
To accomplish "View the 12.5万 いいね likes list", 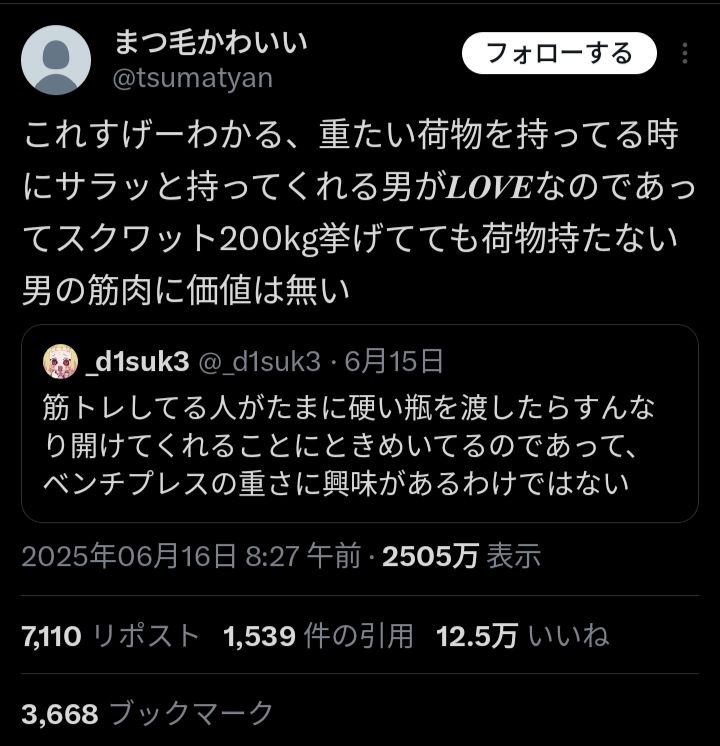I will tap(523, 635).
